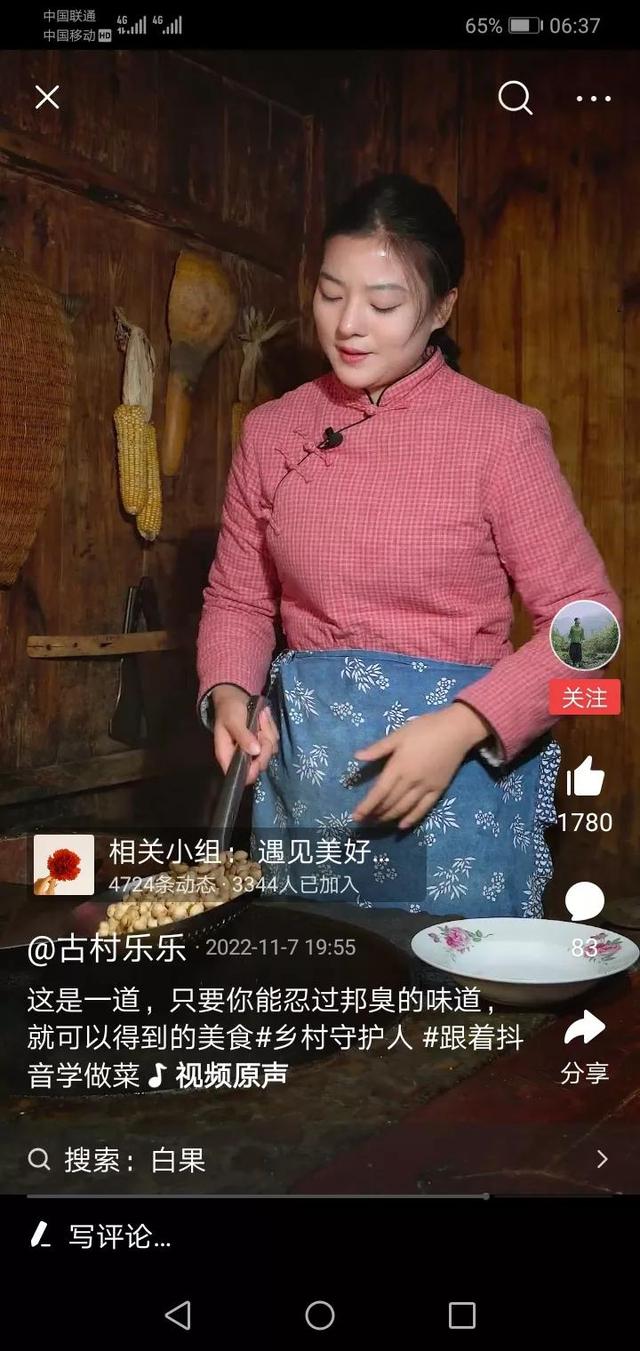The width and height of the screenshot is (640, 1351).
Task: Share this video with the 分享 arrow
Action: 585,1027
